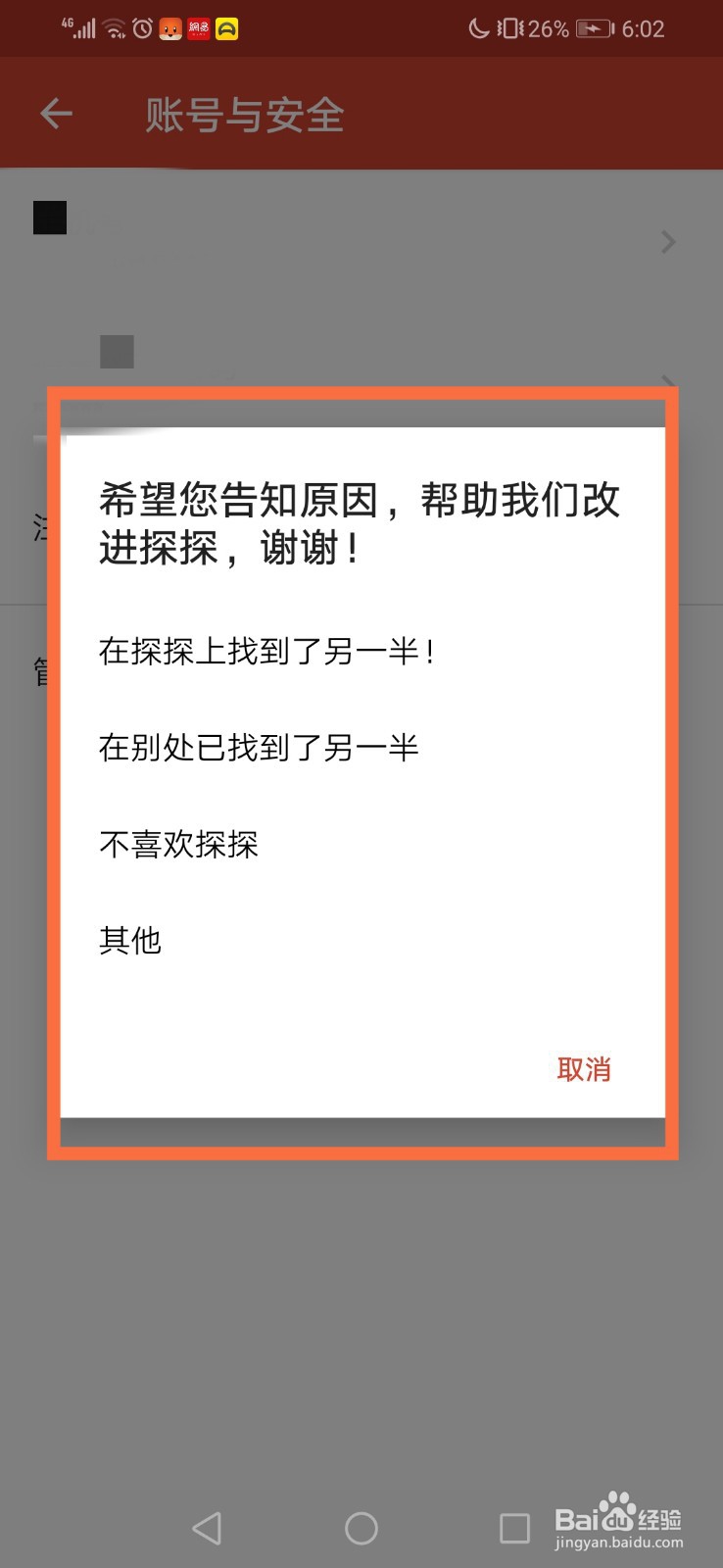Tap the Android home circle button

(361, 1527)
